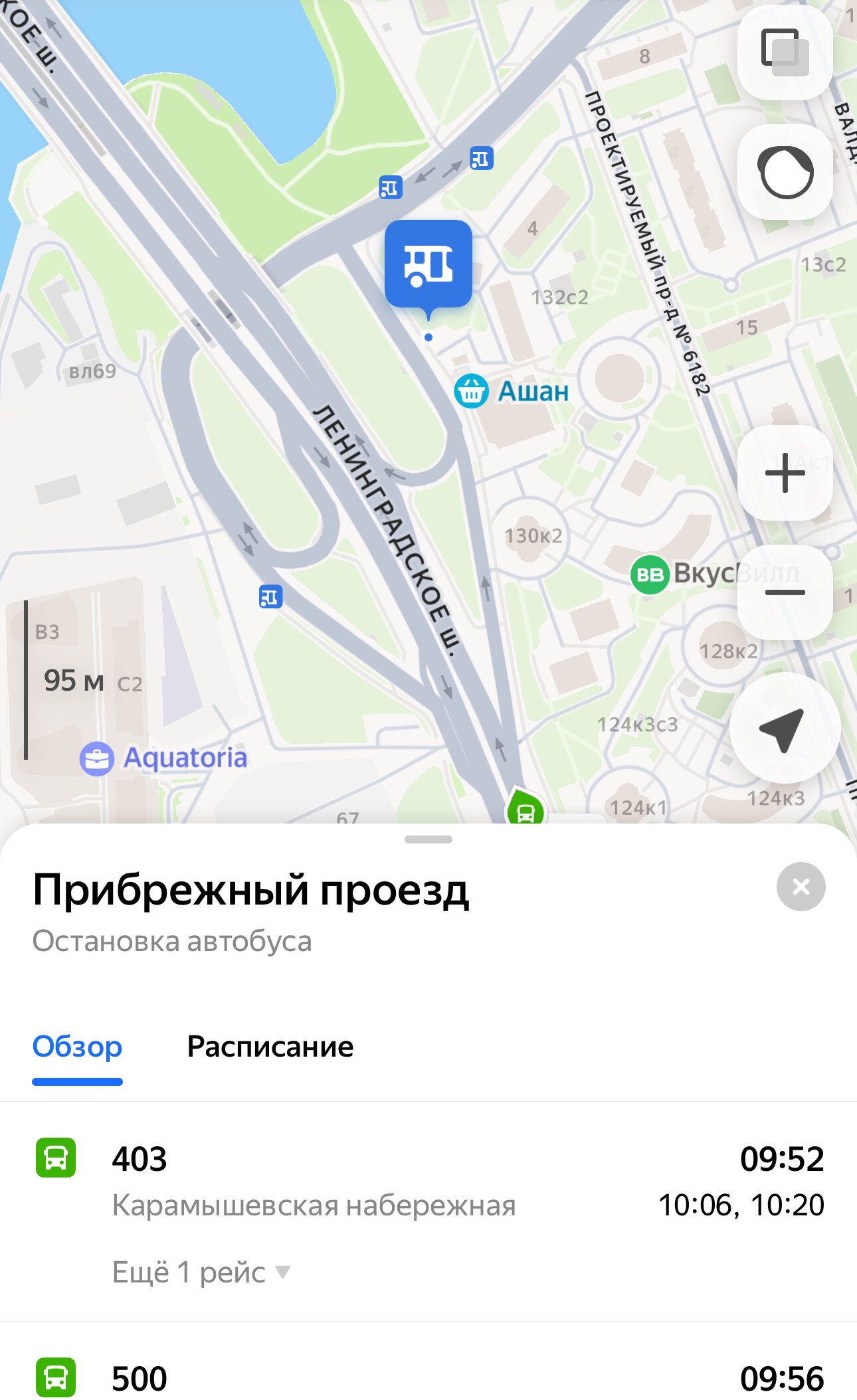Open the Aquatoria place marker
857x1400 pixels.
pyautogui.click(x=163, y=758)
